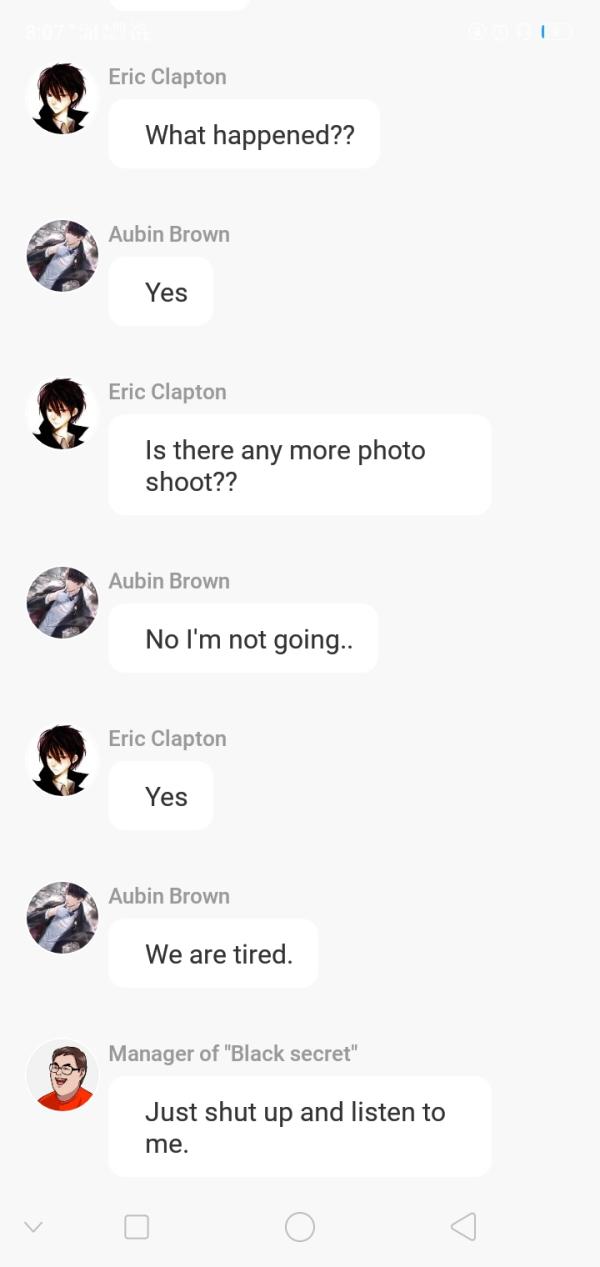Go back using the navigation bar triangle
Viewport: 600px width, 1267px height.
point(463,1227)
